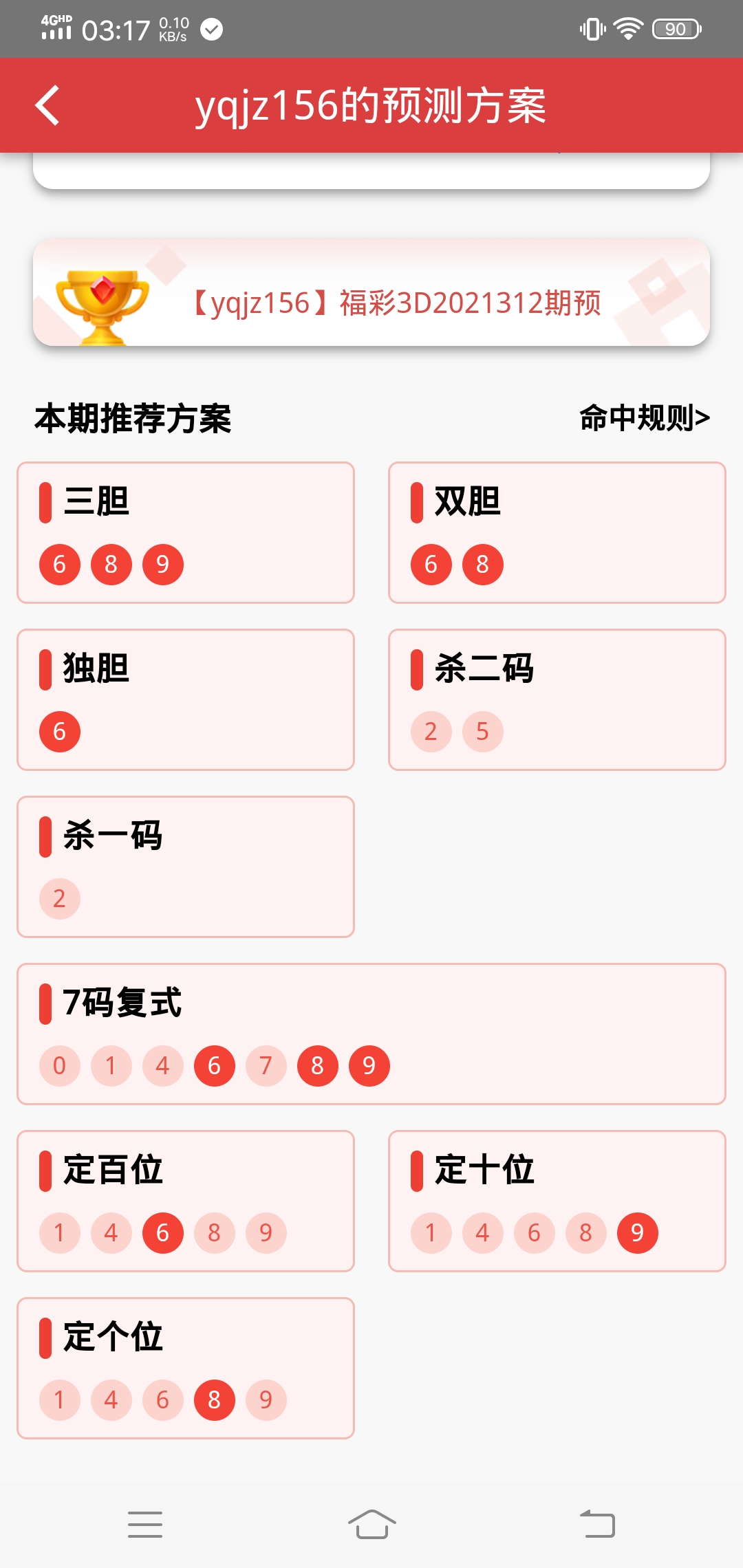Viewport: 743px width, 1568px height.
Task: Open the 命中规则 link
Action: (x=644, y=418)
